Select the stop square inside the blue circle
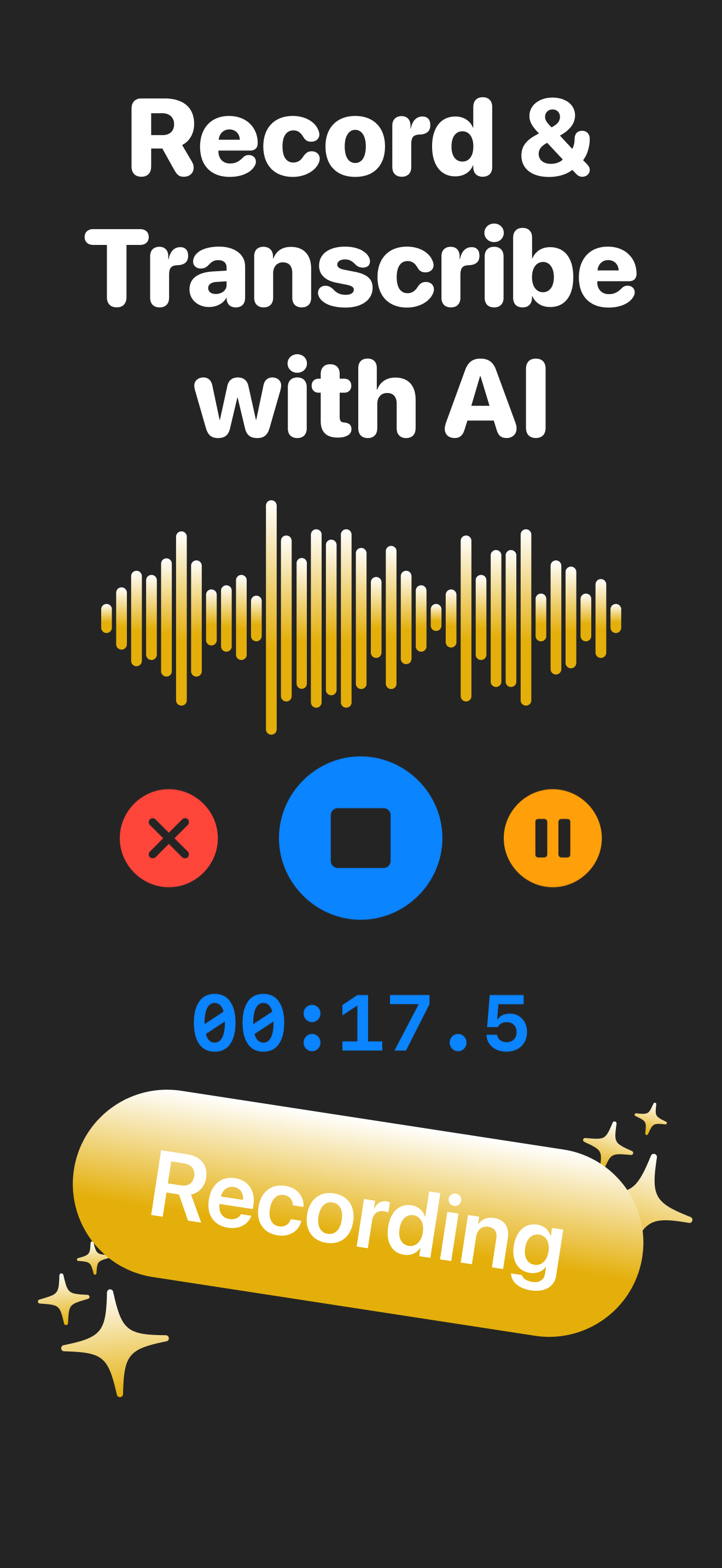722x1568 pixels. [x=359, y=838]
